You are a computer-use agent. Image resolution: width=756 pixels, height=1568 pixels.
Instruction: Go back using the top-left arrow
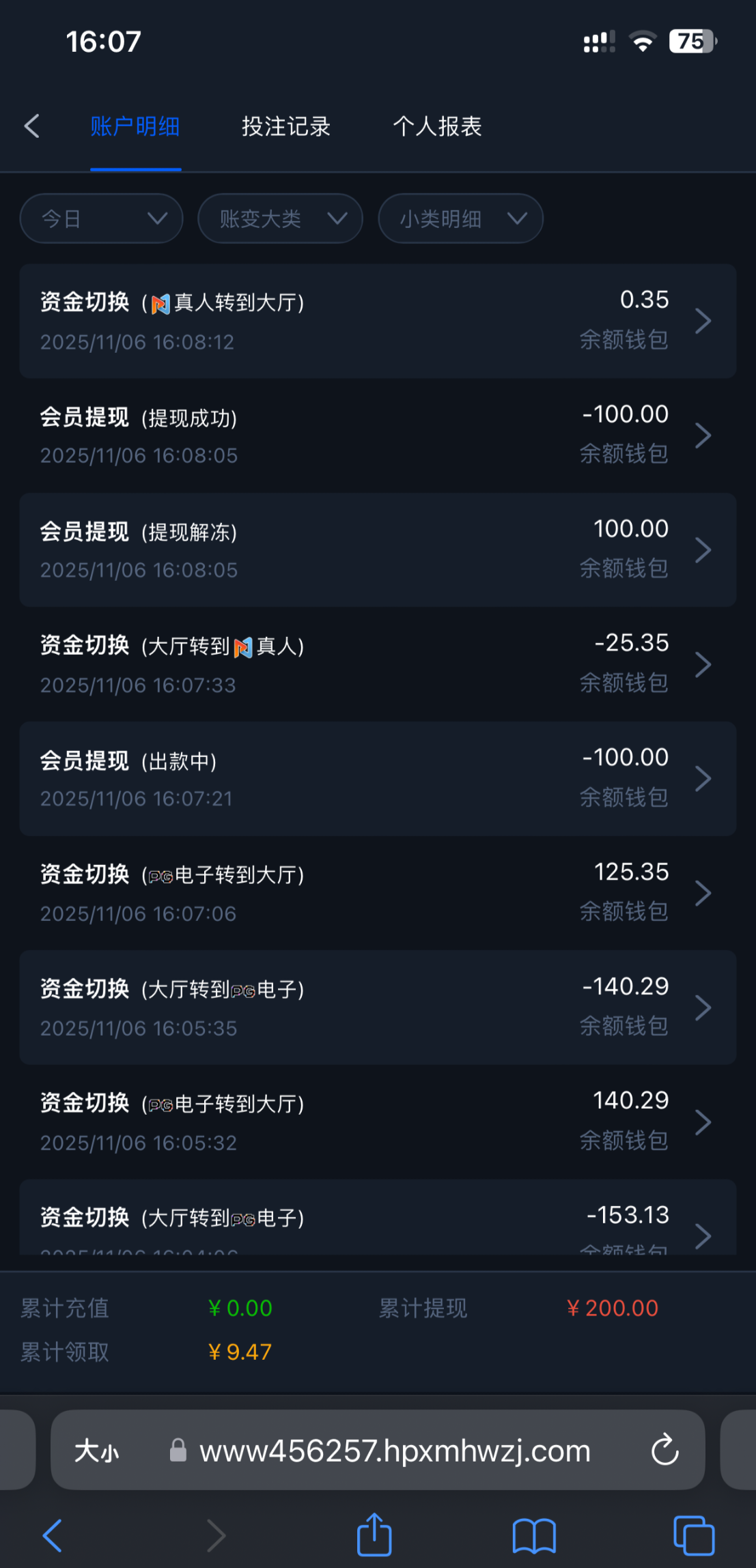(x=31, y=126)
